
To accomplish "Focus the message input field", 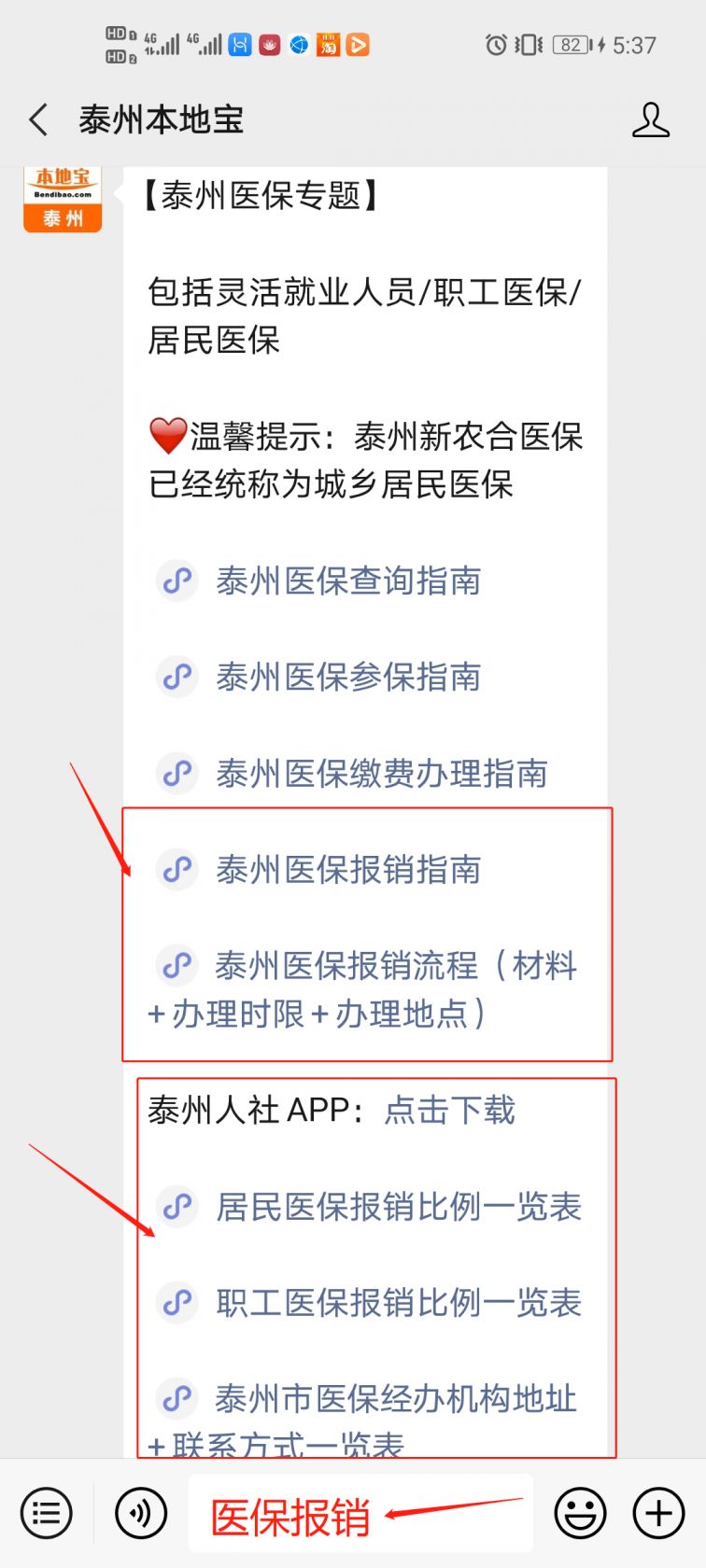I will [x=360, y=1513].
